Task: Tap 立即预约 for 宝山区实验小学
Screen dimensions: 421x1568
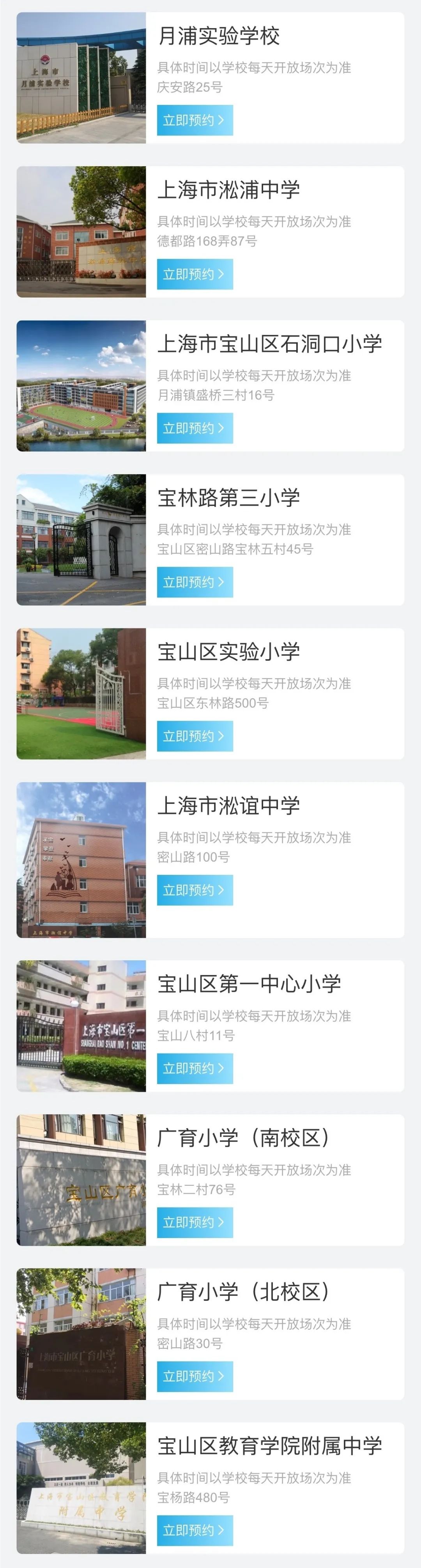Action: pyautogui.click(x=195, y=736)
